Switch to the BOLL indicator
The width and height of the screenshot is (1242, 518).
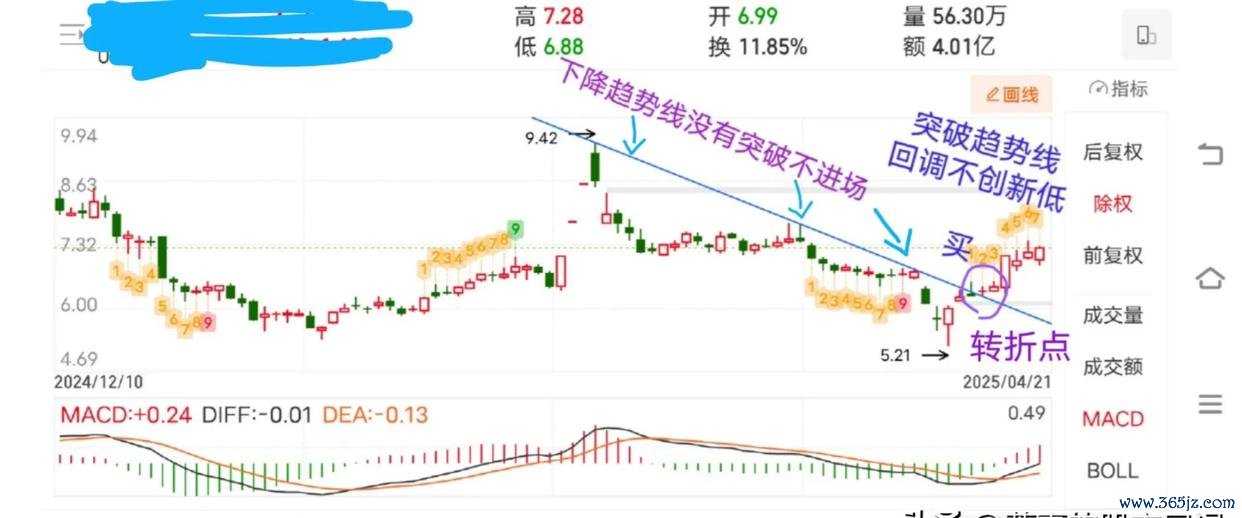[x=1112, y=470]
